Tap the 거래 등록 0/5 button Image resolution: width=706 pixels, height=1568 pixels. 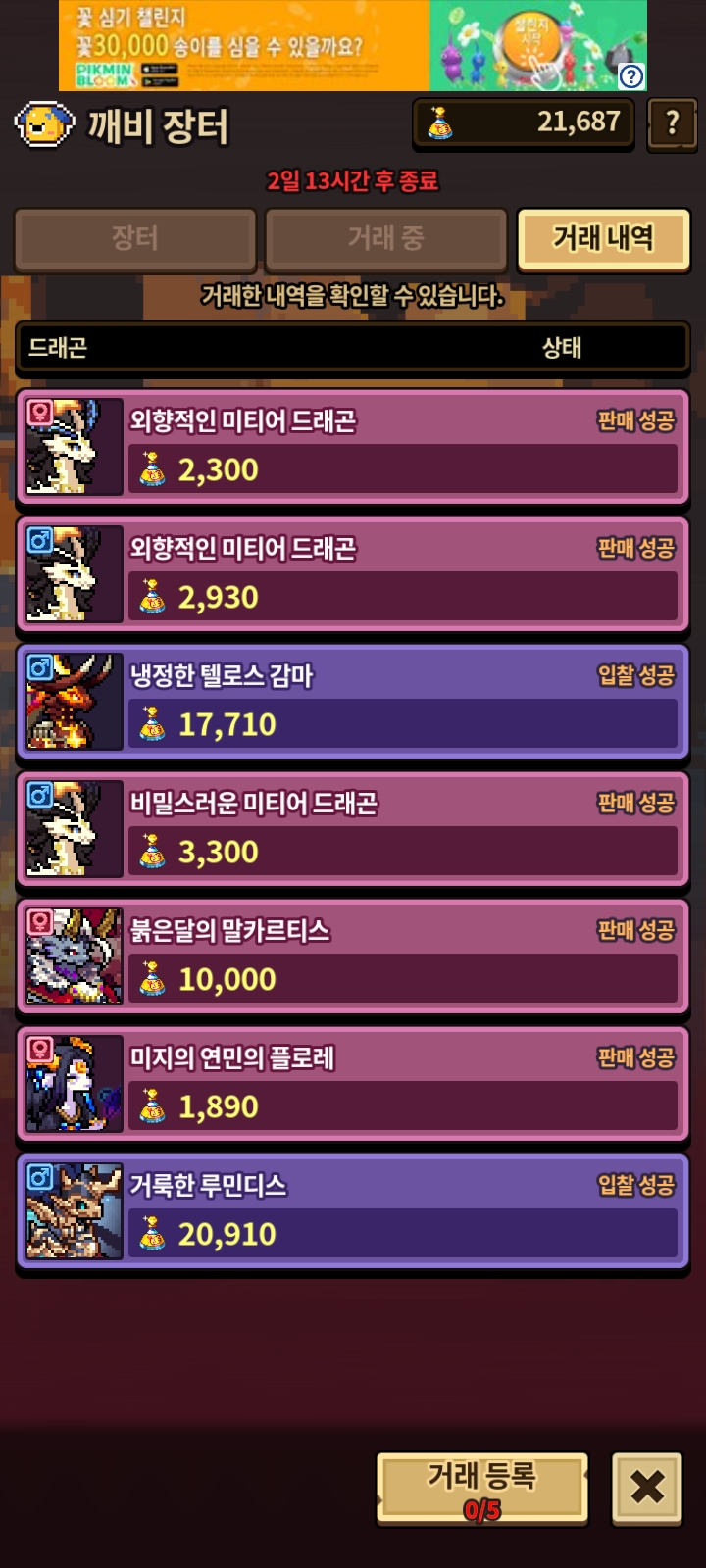(x=482, y=1488)
